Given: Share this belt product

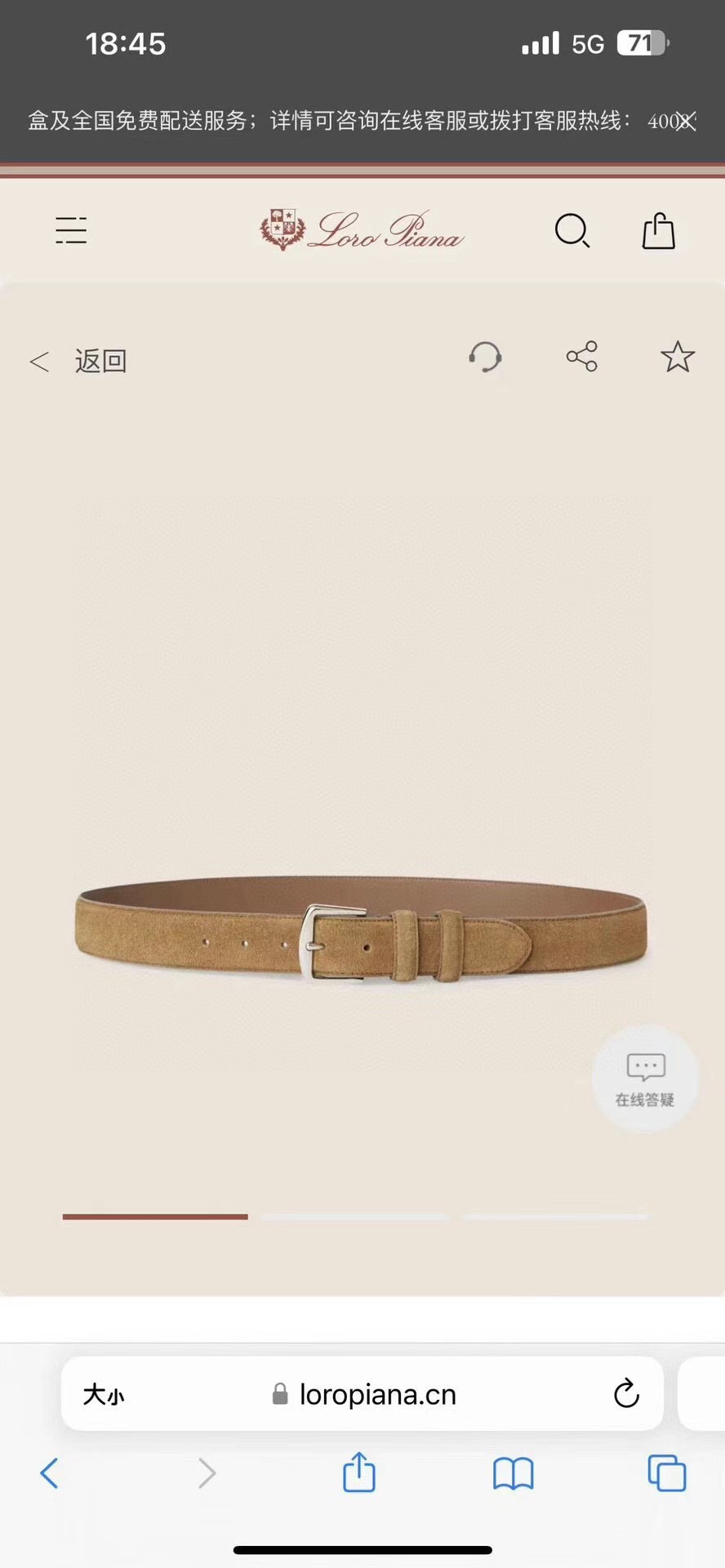Looking at the screenshot, I should coord(582,357).
